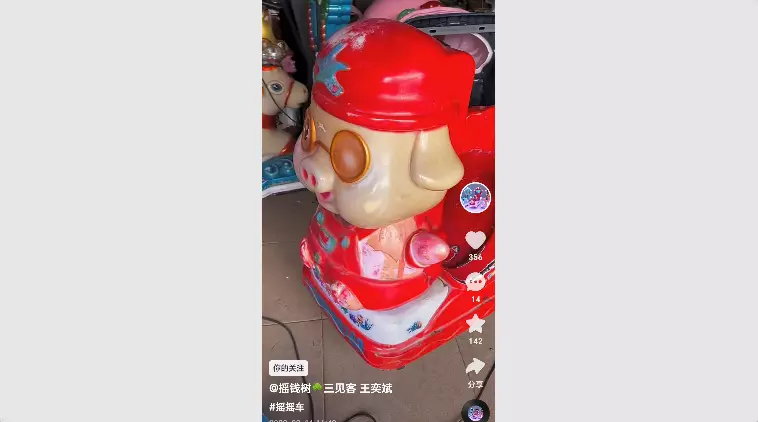This screenshot has height=422, width=758.
Task: Open the spinning music disc
Action: [475, 411]
